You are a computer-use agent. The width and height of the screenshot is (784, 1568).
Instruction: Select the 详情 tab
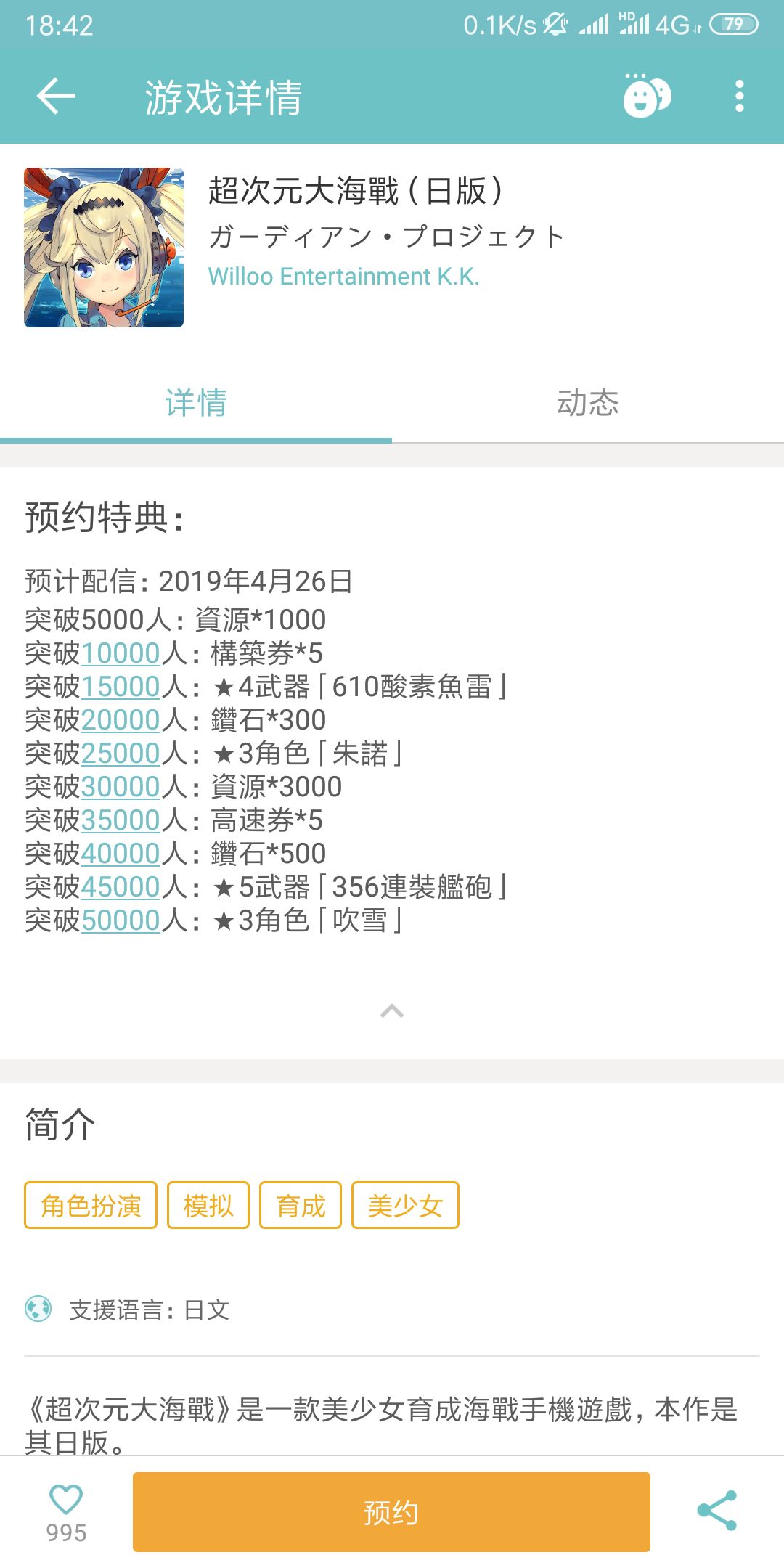tap(196, 403)
